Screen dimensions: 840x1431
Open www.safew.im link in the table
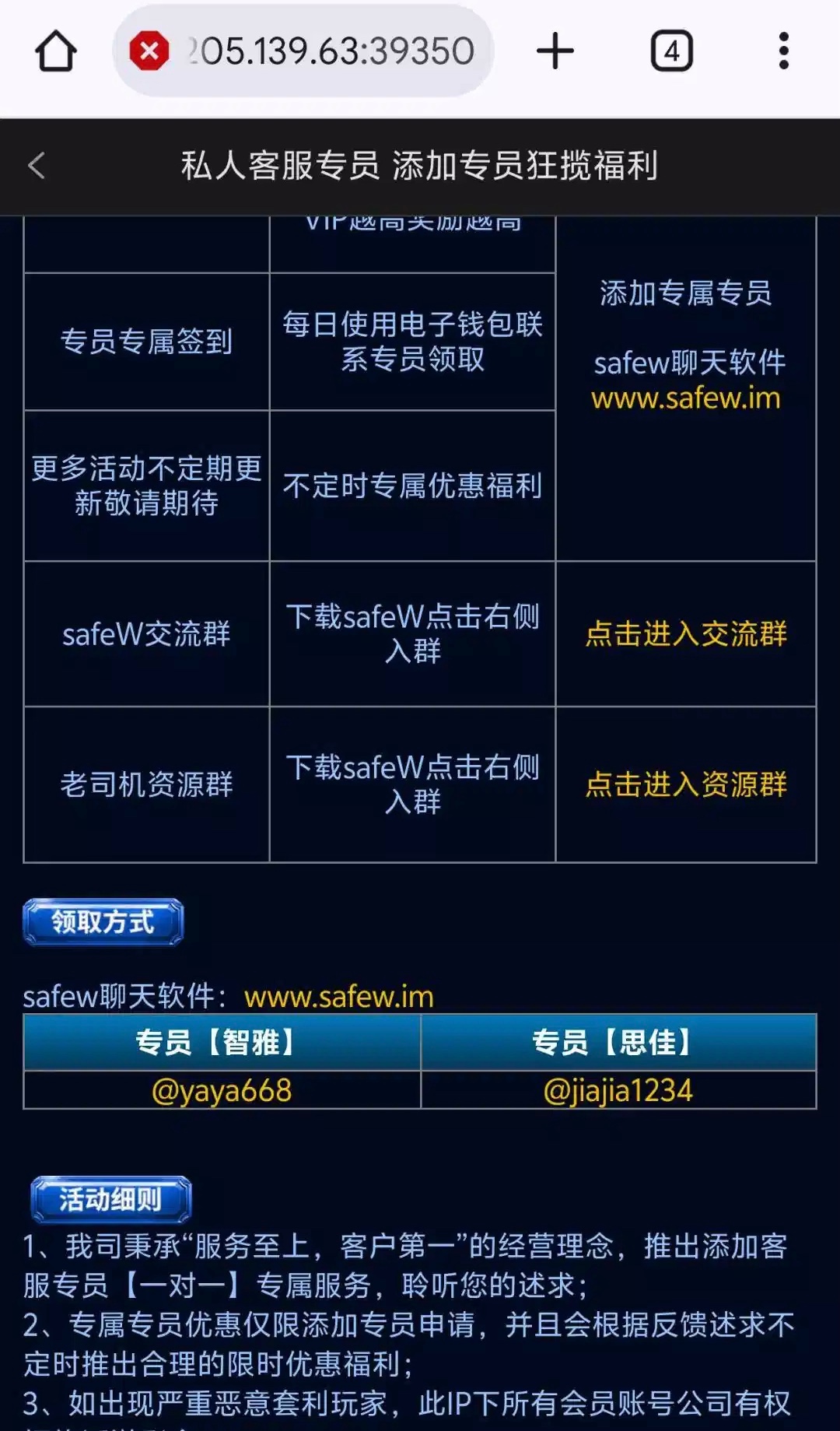coord(685,398)
